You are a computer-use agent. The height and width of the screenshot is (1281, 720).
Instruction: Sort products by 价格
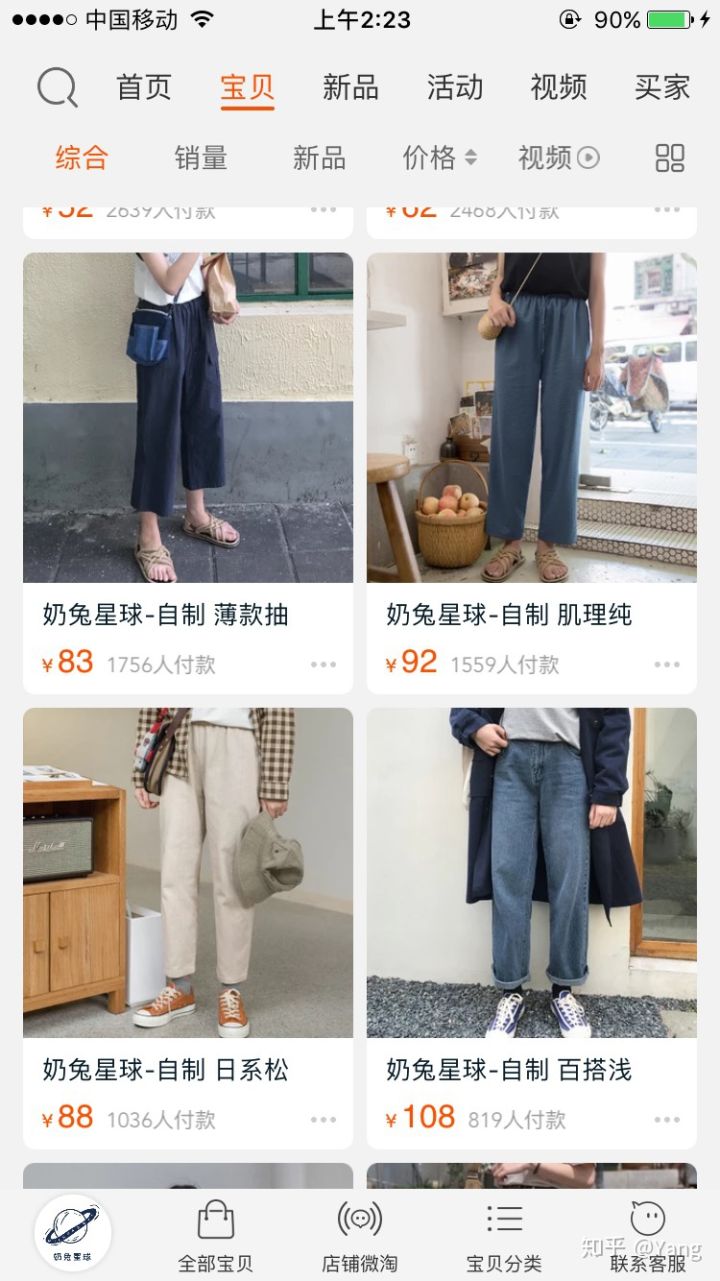(439, 158)
